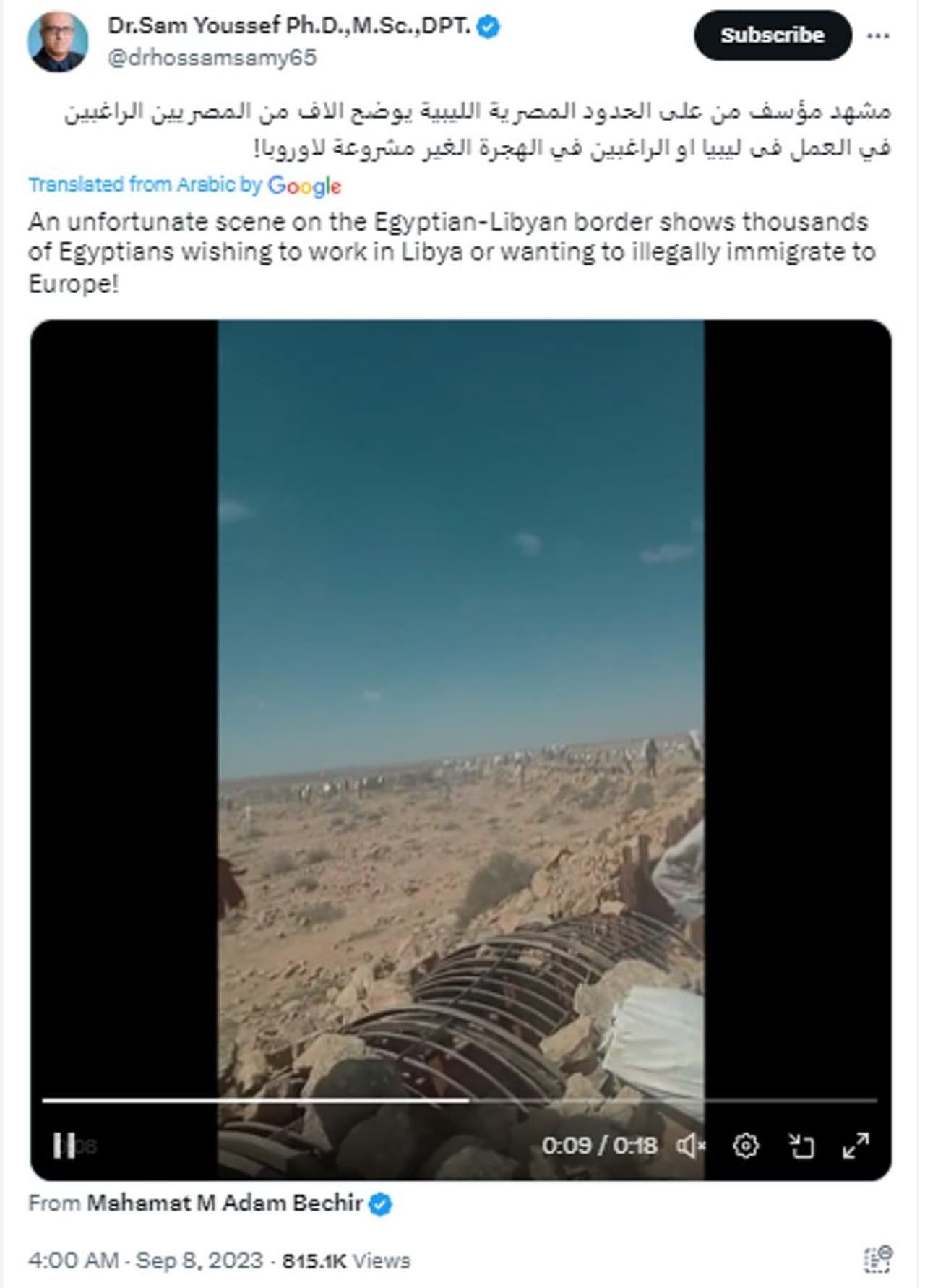Open video playback settings gear
This screenshot has height=1288, width=925.
[x=745, y=1145]
